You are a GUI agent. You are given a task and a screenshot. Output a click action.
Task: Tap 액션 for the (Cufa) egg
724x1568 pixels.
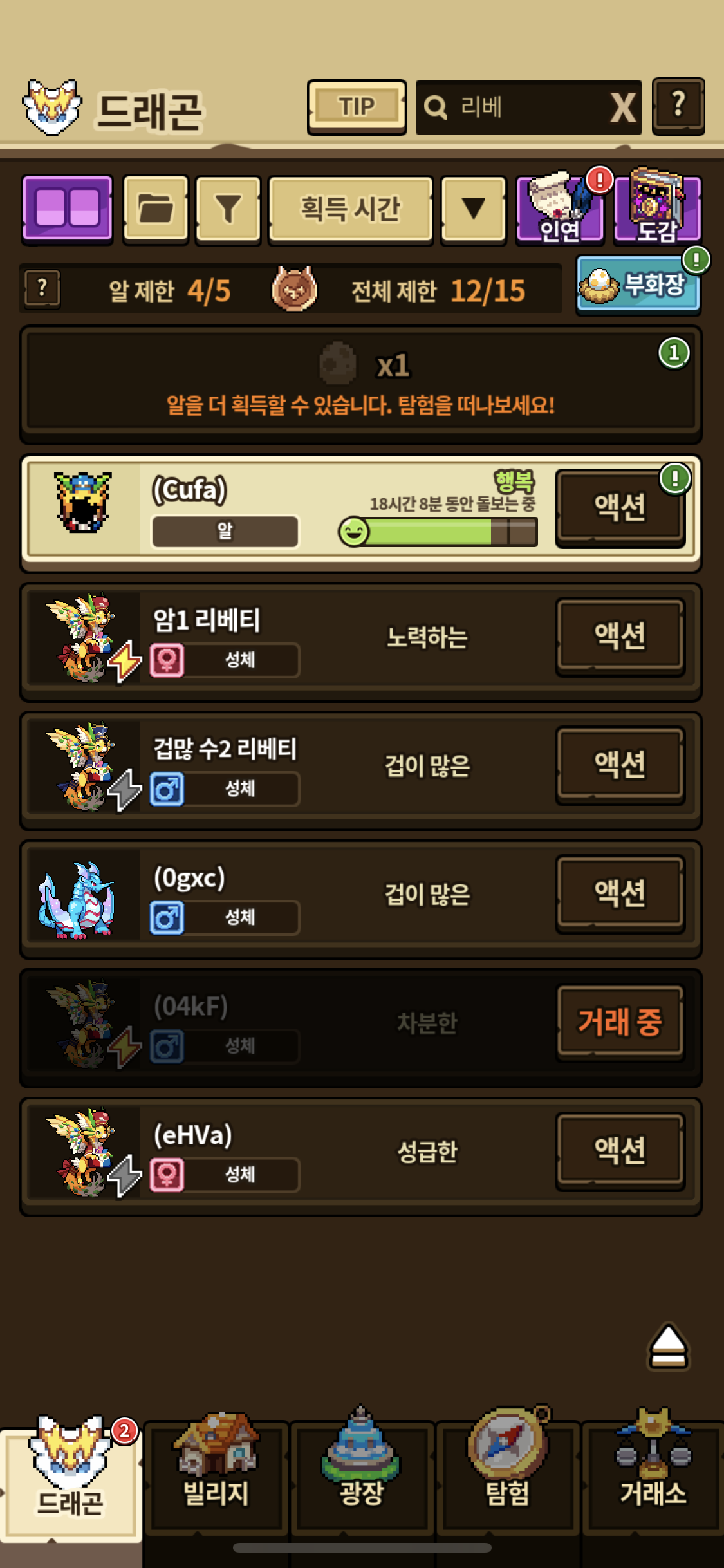pyautogui.click(x=620, y=508)
